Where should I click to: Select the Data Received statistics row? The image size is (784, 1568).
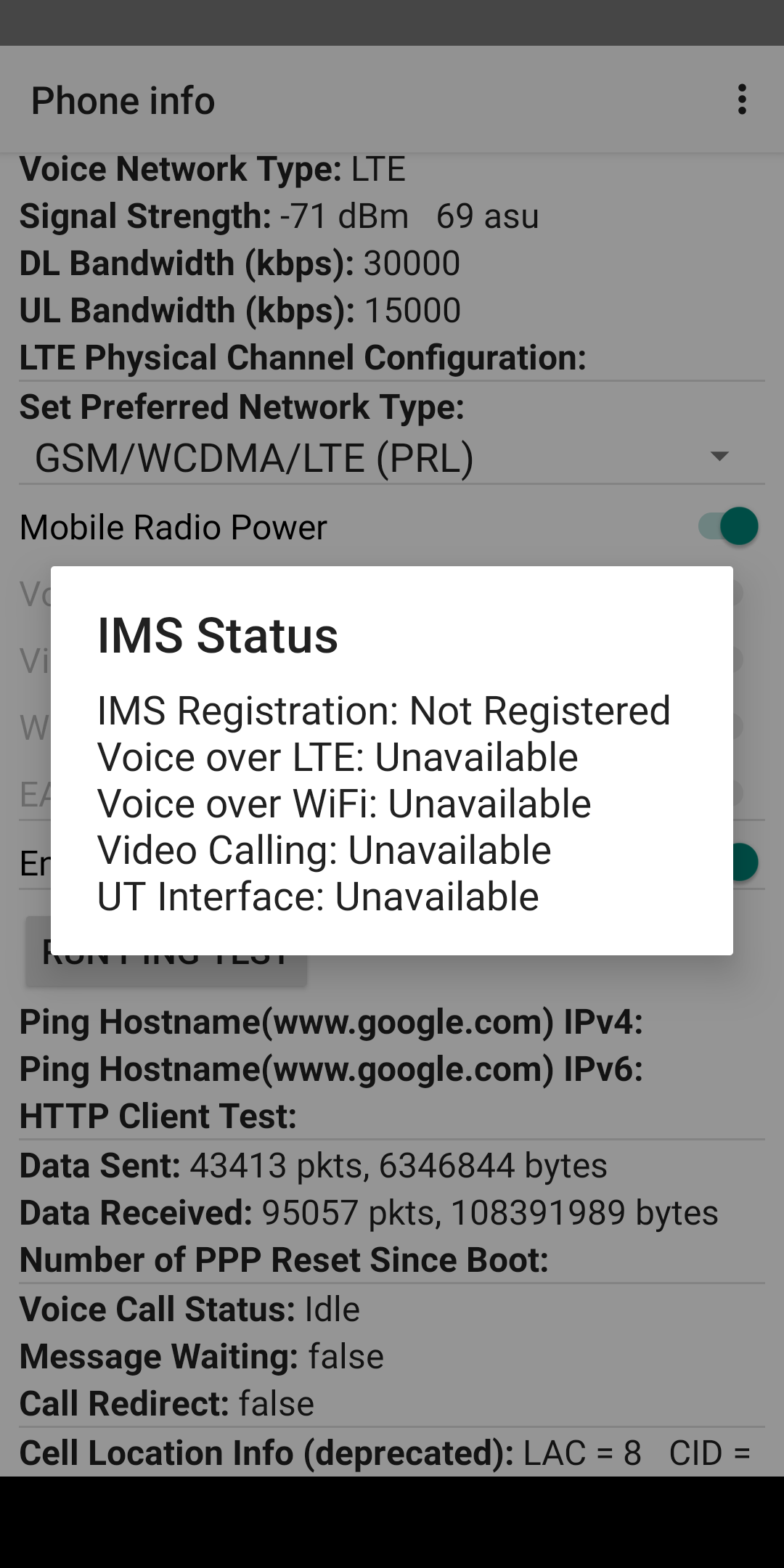pos(368,1211)
